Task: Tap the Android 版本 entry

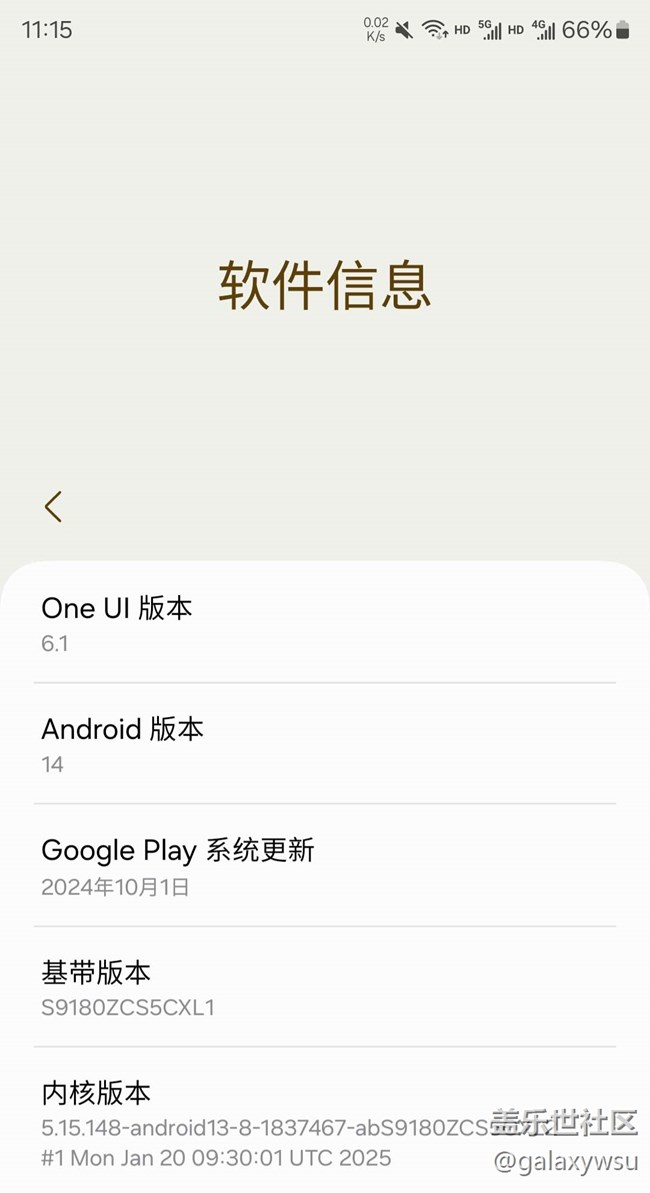Action: pos(324,745)
